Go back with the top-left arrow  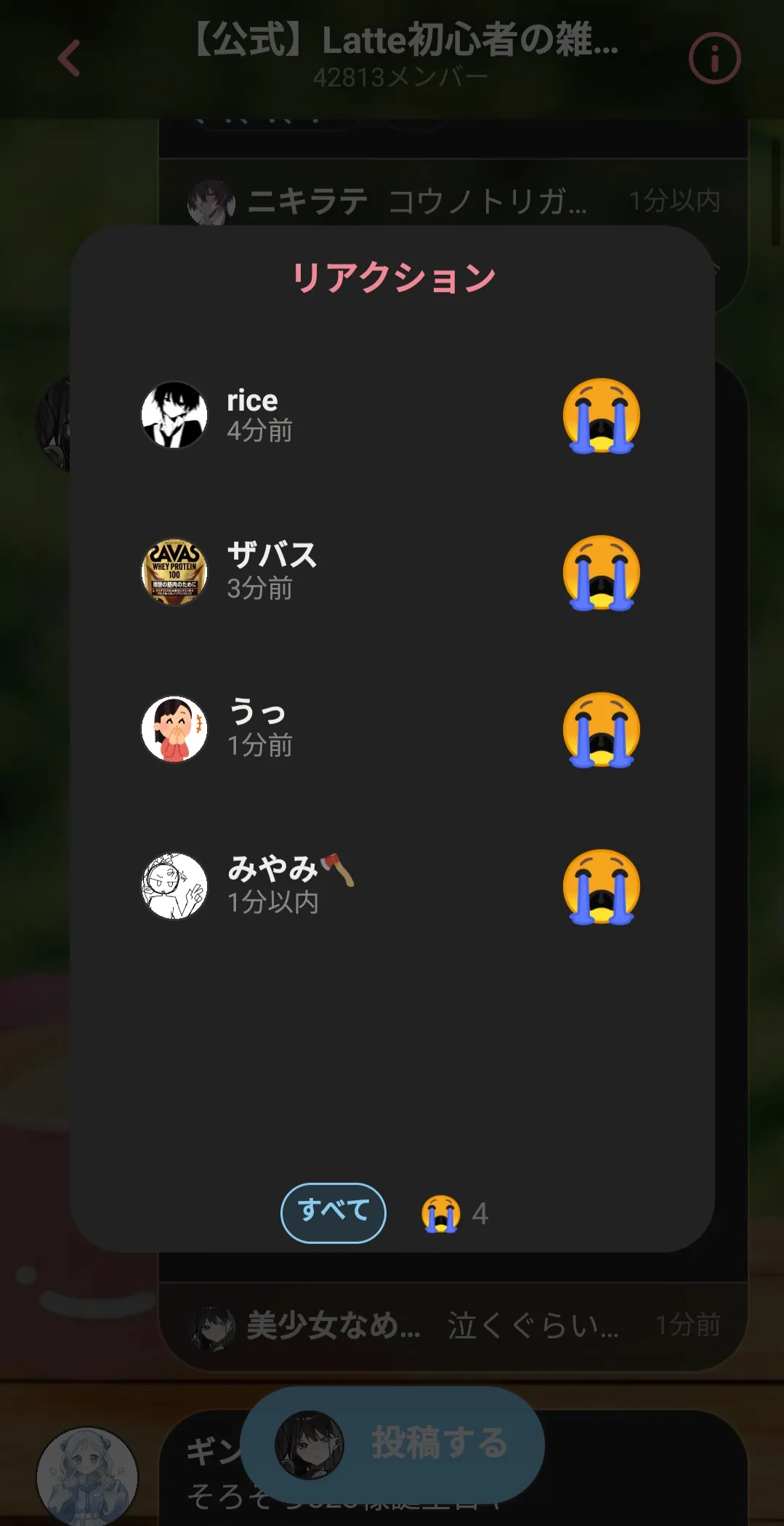[x=69, y=58]
